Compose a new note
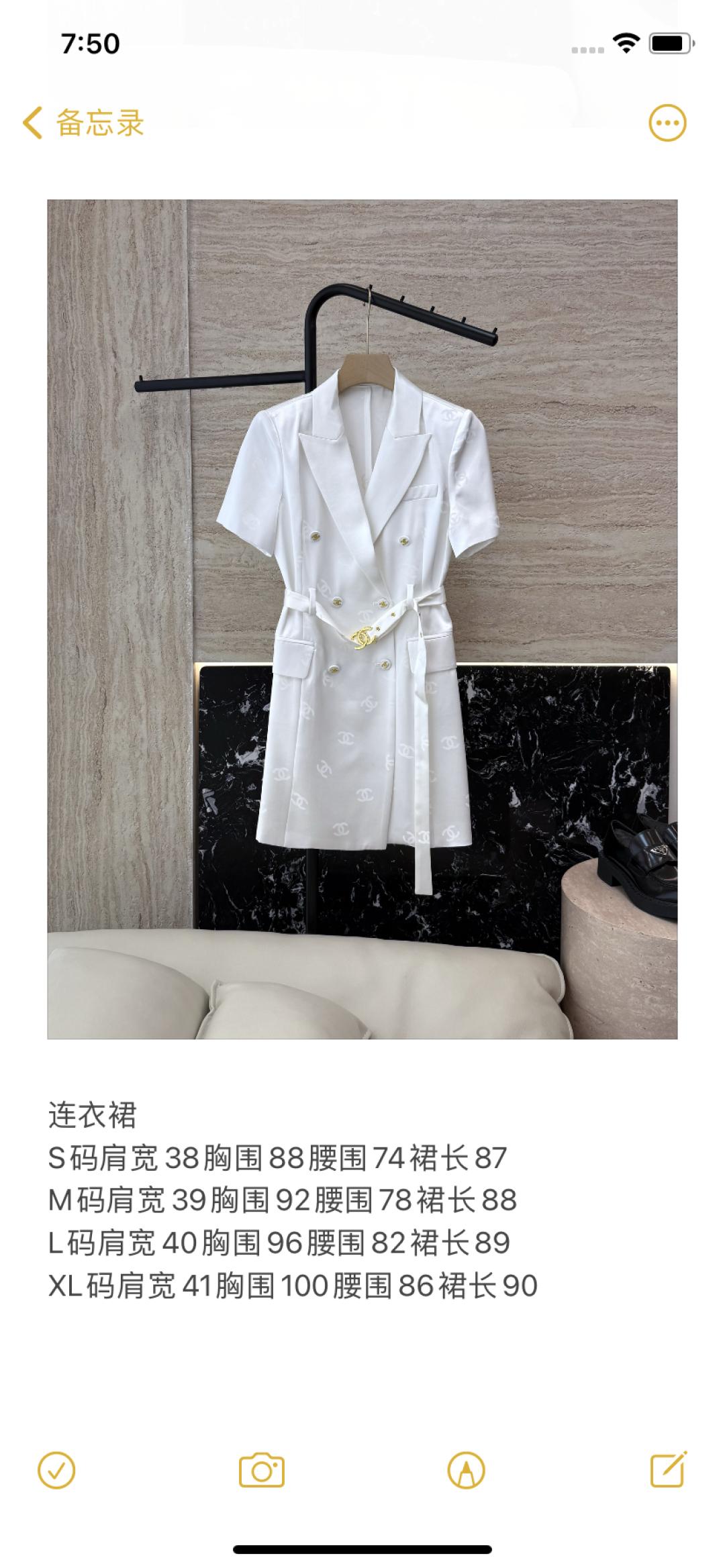Screen dimensions: 725x1568 click(669, 1469)
